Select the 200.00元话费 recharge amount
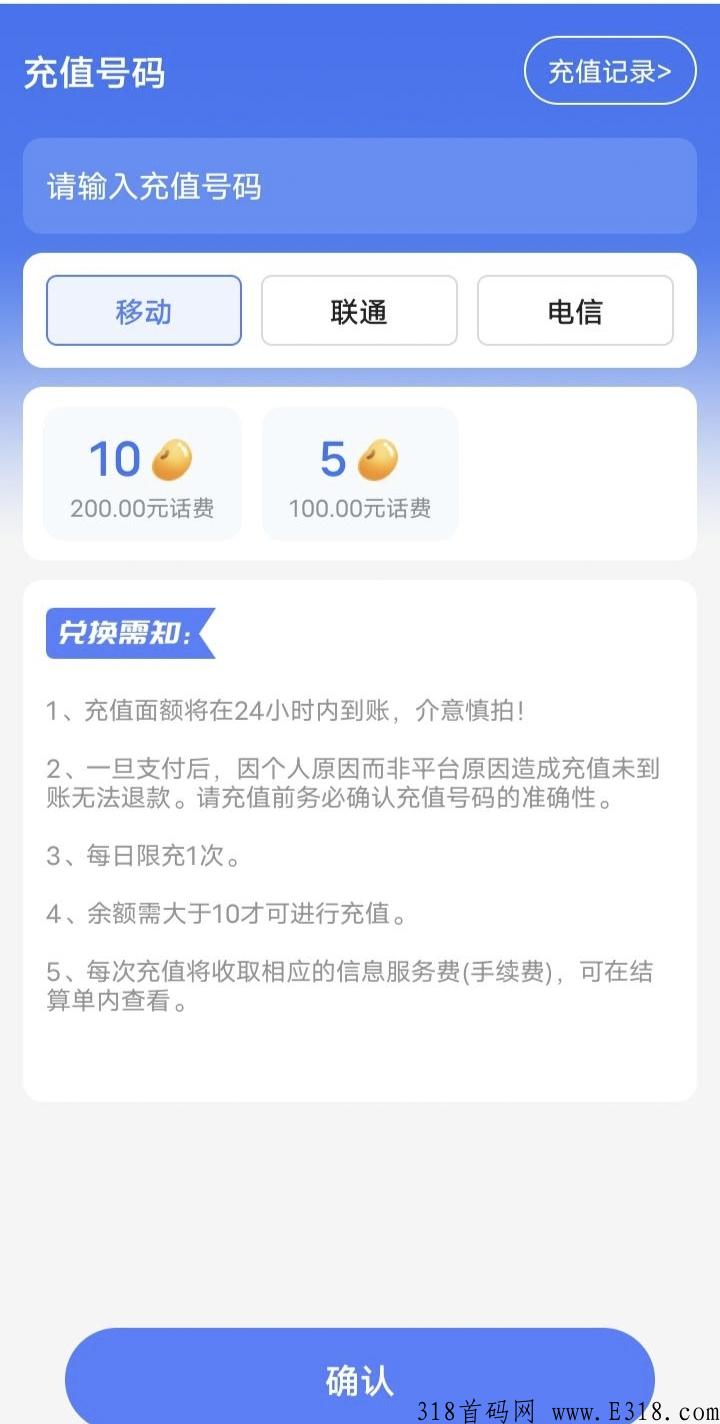The image size is (720, 1424). [x=142, y=474]
